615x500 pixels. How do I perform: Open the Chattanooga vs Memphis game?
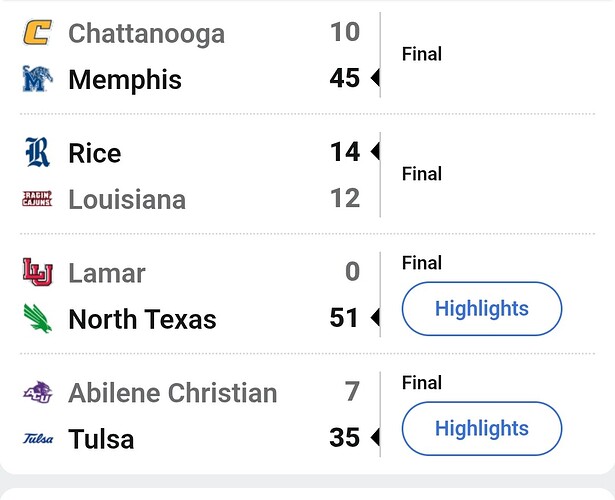pos(200,56)
